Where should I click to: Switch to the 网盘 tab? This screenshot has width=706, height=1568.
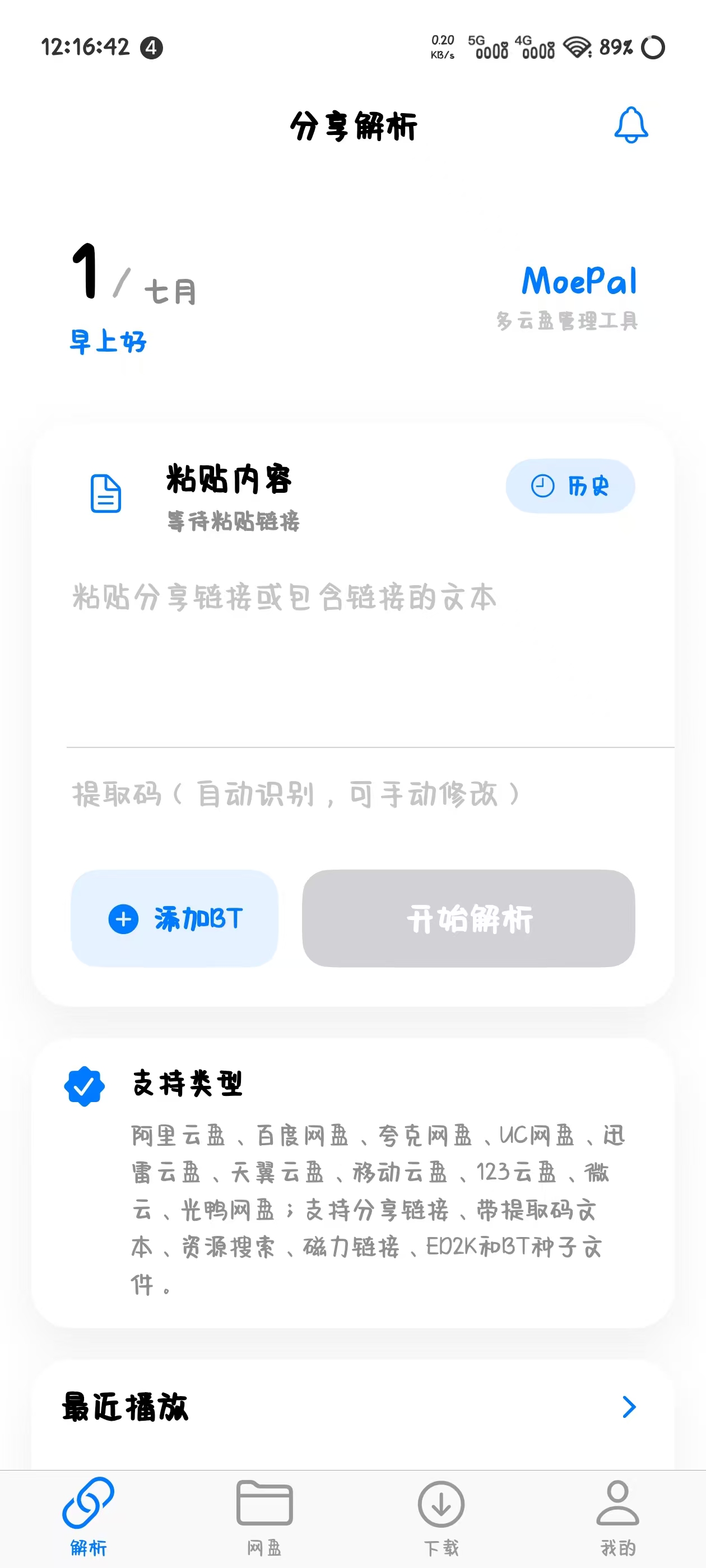pyautogui.click(x=264, y=1517)
